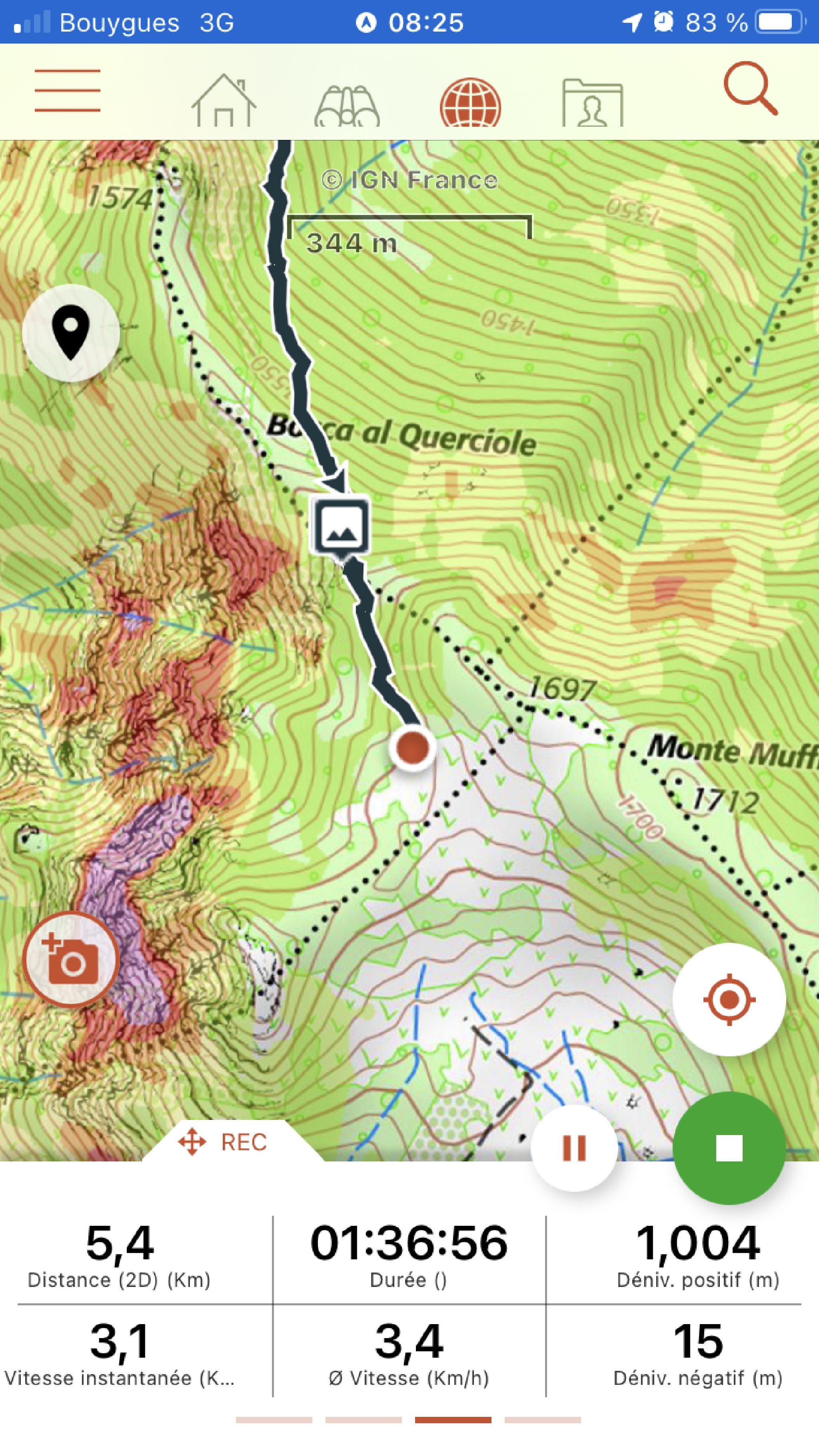Viewport: 819px width, 1456px height.
Task: Stop the track recording
Action: pyautogui.click(x=729, y=1148)
